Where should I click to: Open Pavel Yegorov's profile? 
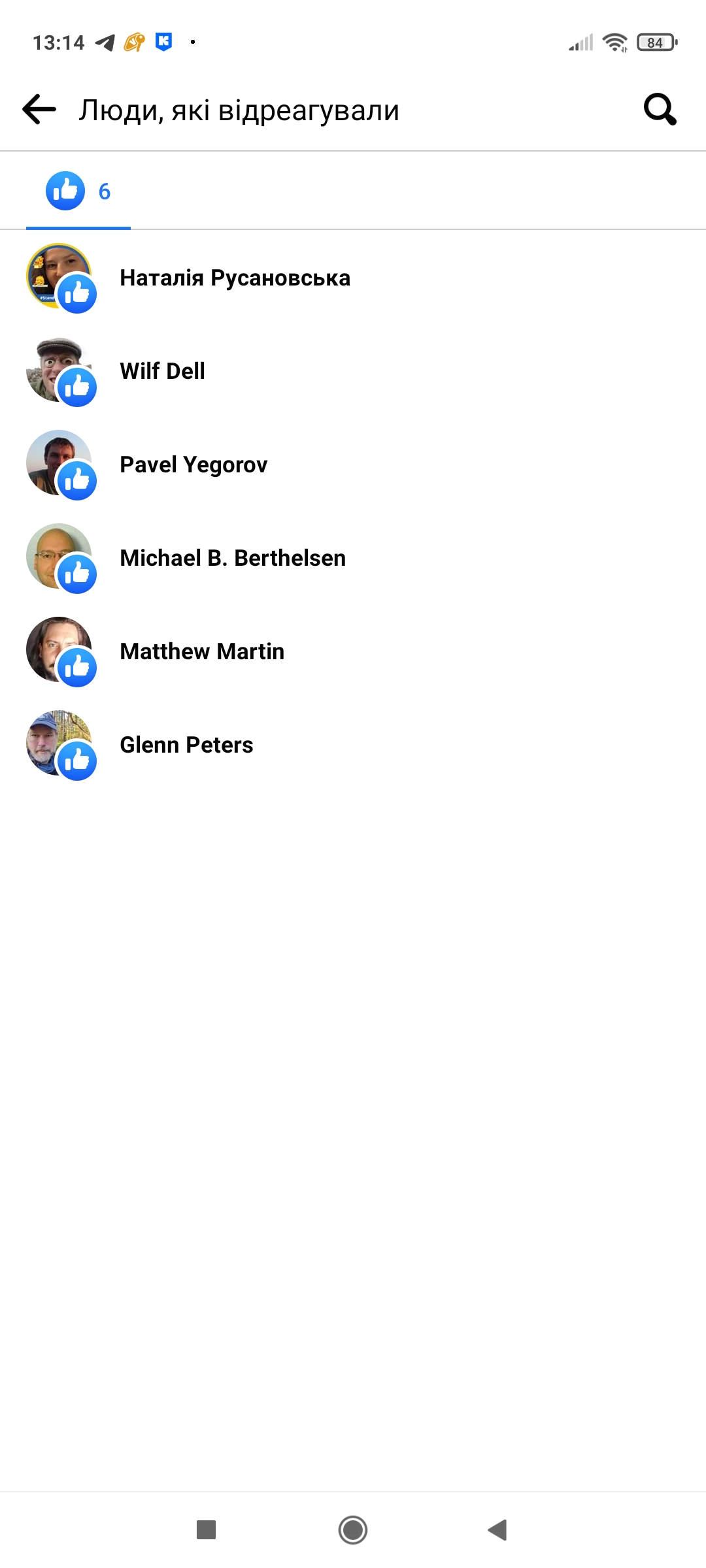193,465
